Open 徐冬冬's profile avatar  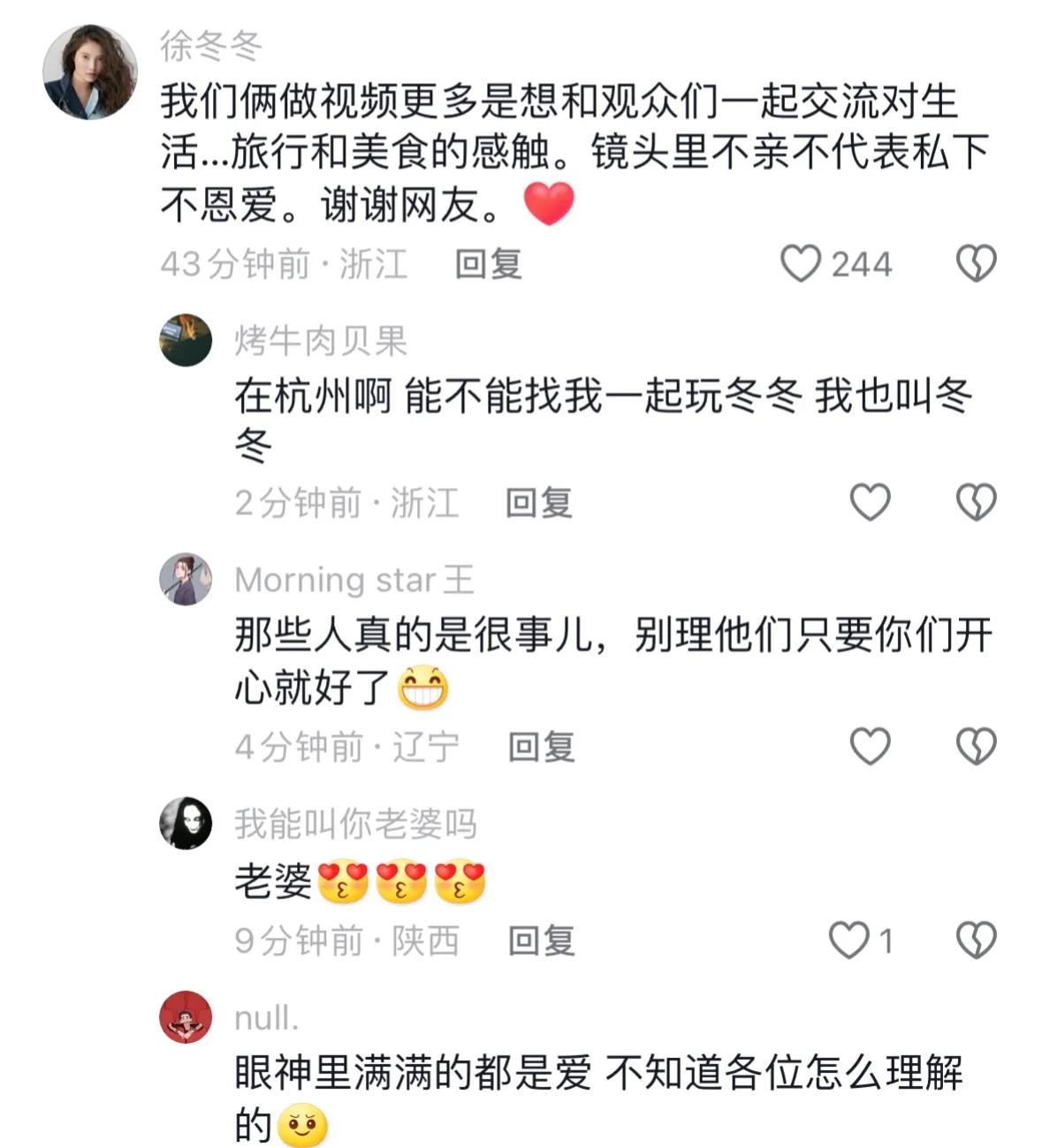[x=90, y=72]
